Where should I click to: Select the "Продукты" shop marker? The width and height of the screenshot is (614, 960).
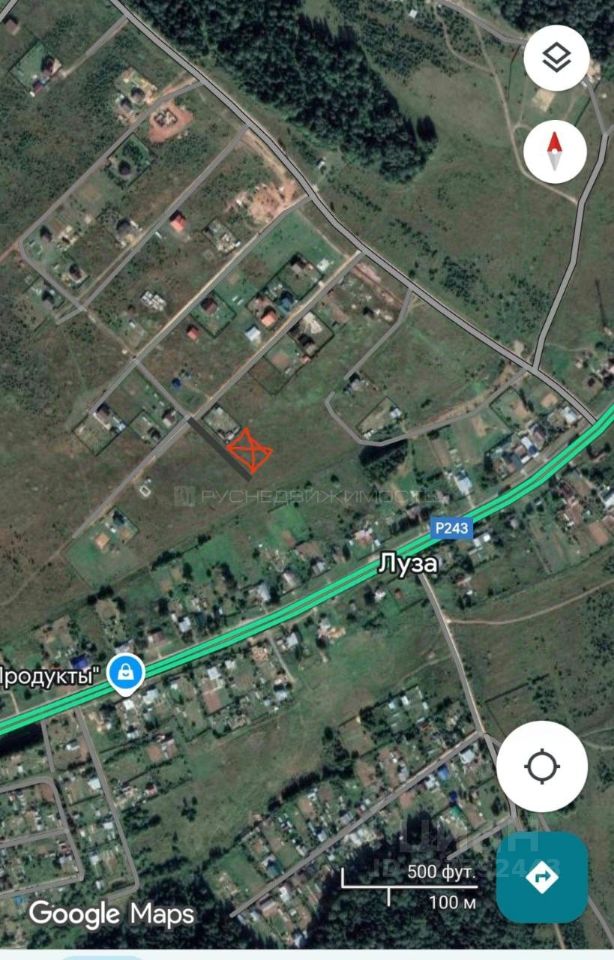pyautogui.click(x=125, y=672)
